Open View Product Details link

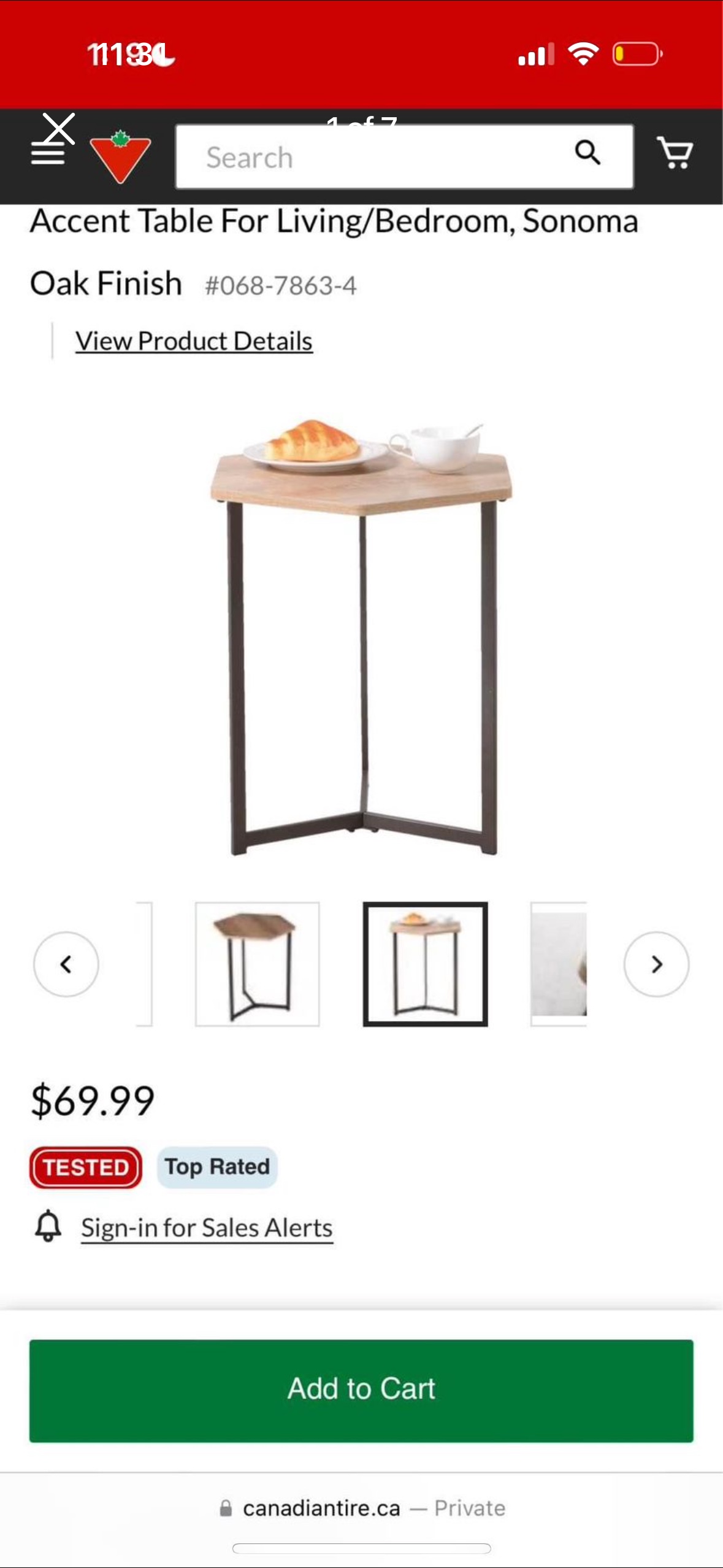pos(194,341)
